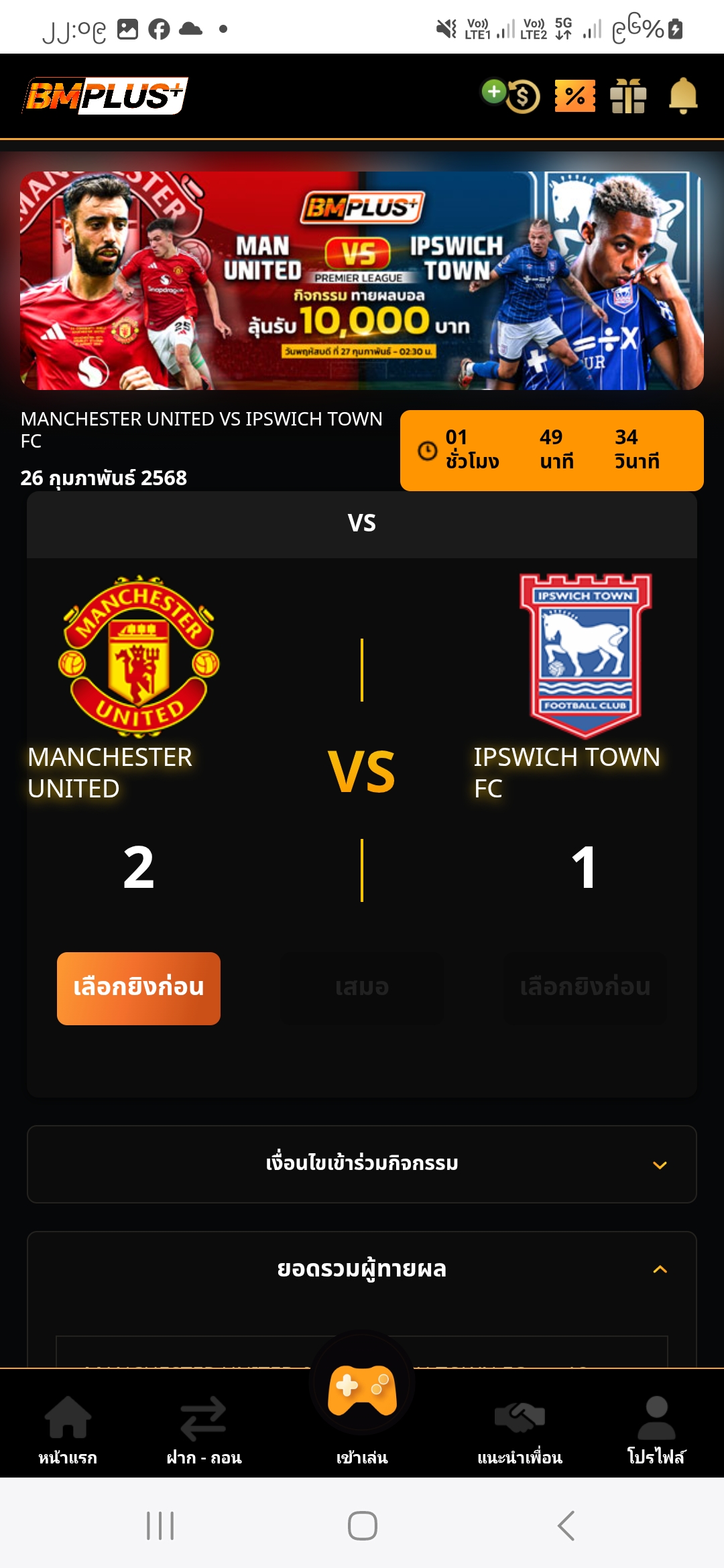This screenshot has height=1568, width=724.
Task: Open the Man United vs Ipswich banner
Action: [362, 280]
